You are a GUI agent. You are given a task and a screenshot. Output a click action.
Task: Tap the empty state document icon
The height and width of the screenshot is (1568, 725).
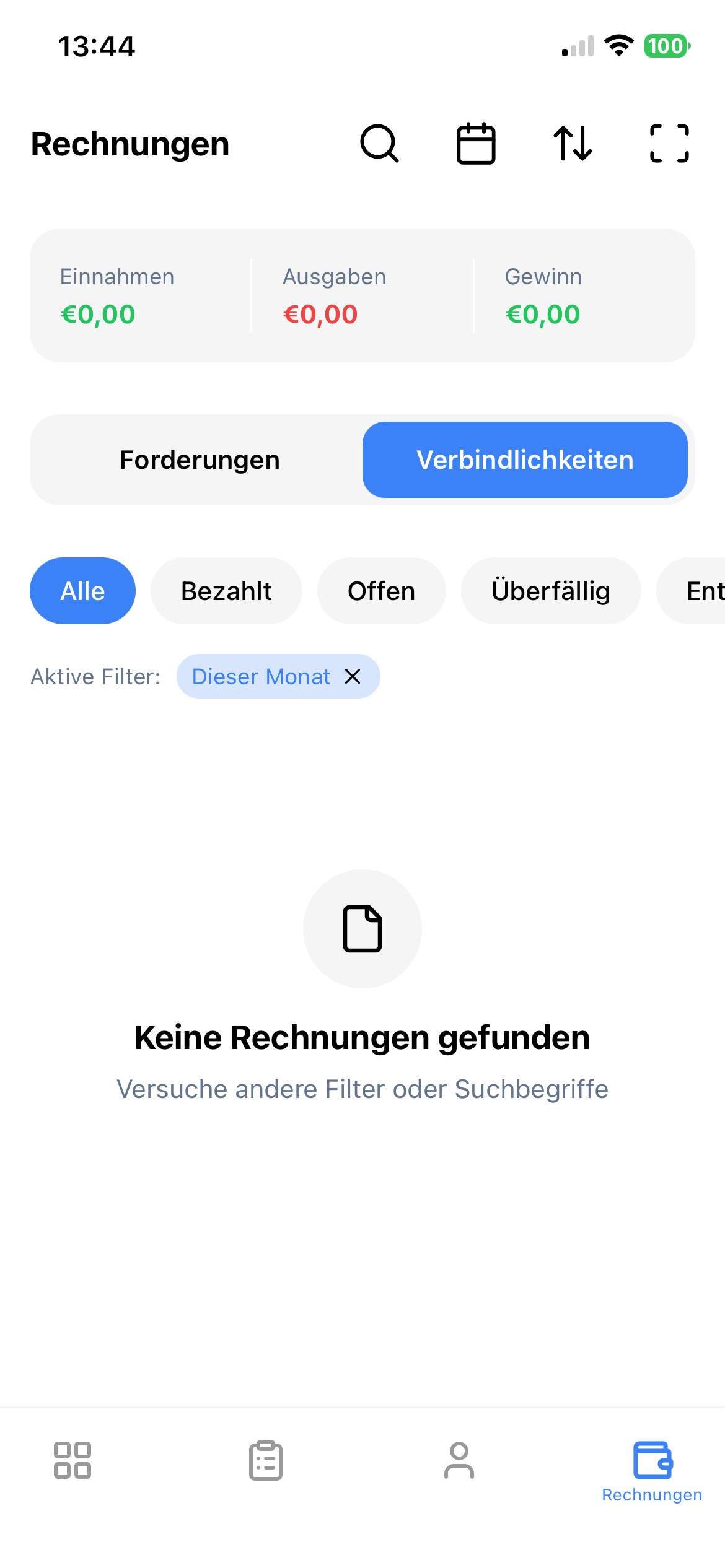coord(362,928)
